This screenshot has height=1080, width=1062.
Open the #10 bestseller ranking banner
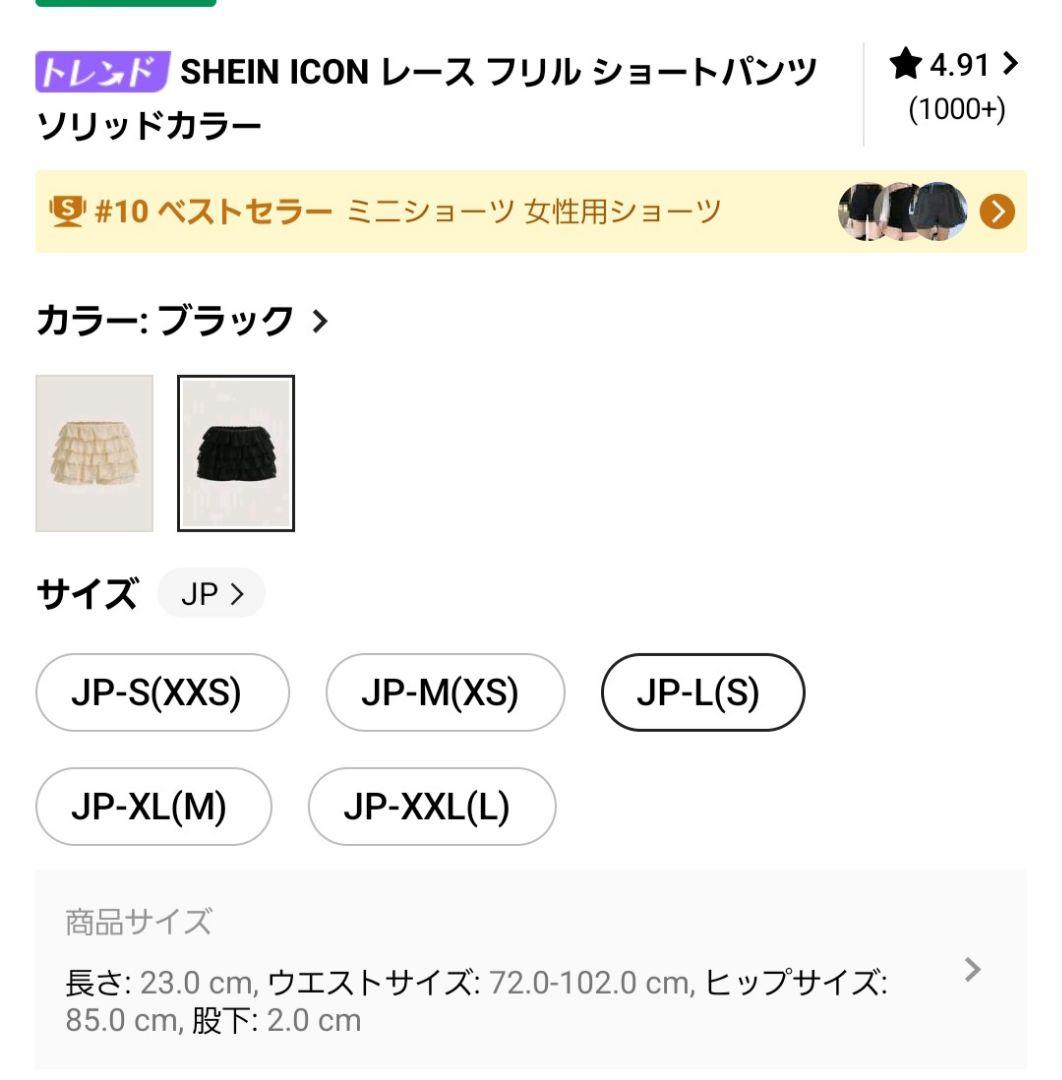530,212
